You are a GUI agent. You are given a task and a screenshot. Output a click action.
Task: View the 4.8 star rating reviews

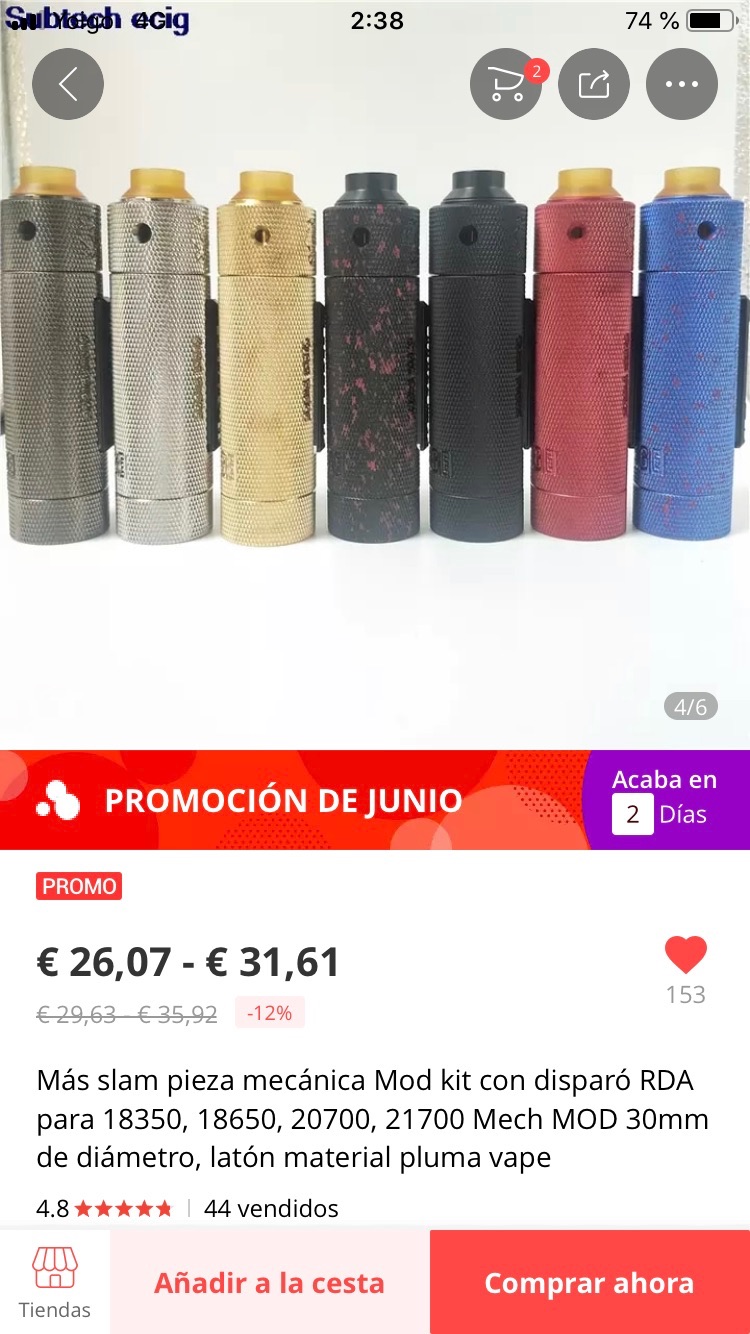coord(104,1209)
